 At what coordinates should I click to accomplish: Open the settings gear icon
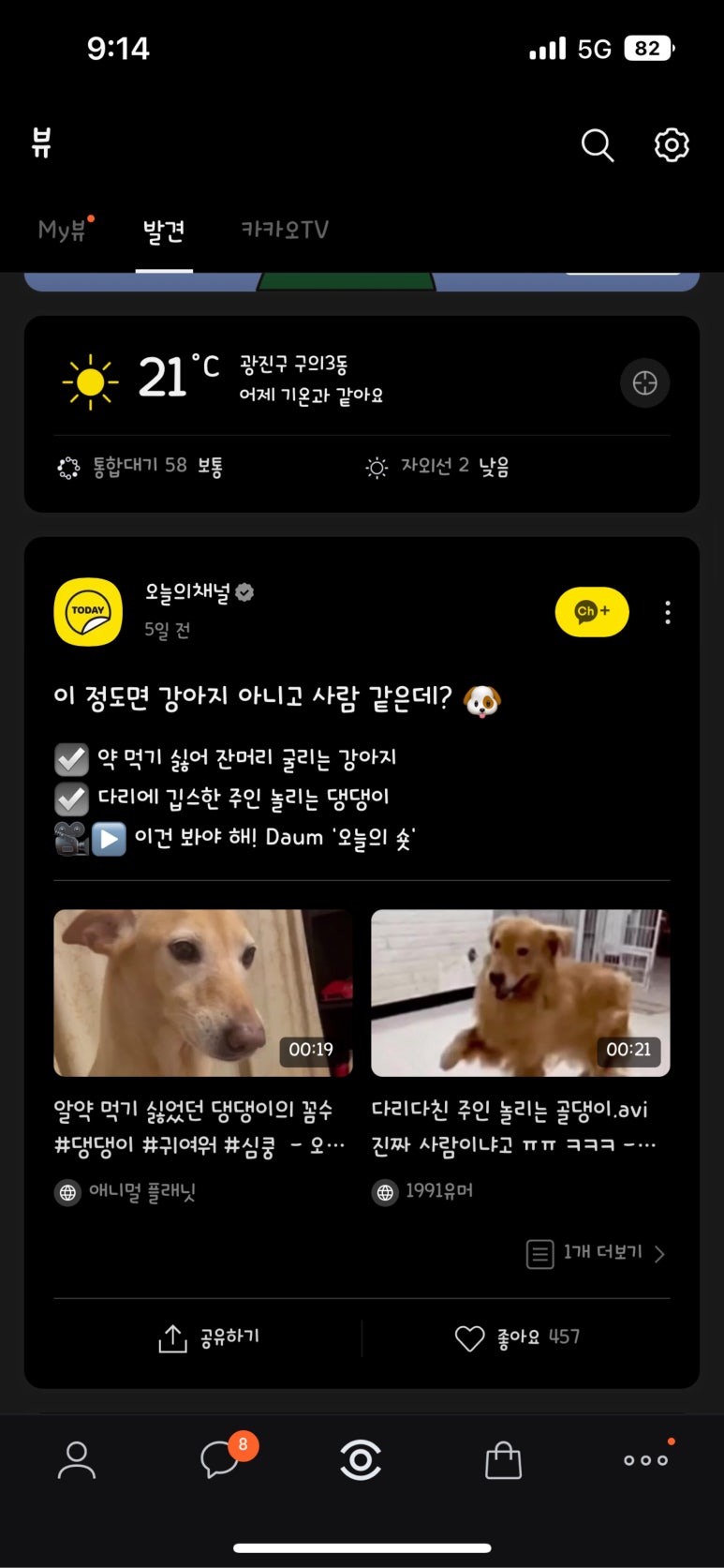pos(671,145)
